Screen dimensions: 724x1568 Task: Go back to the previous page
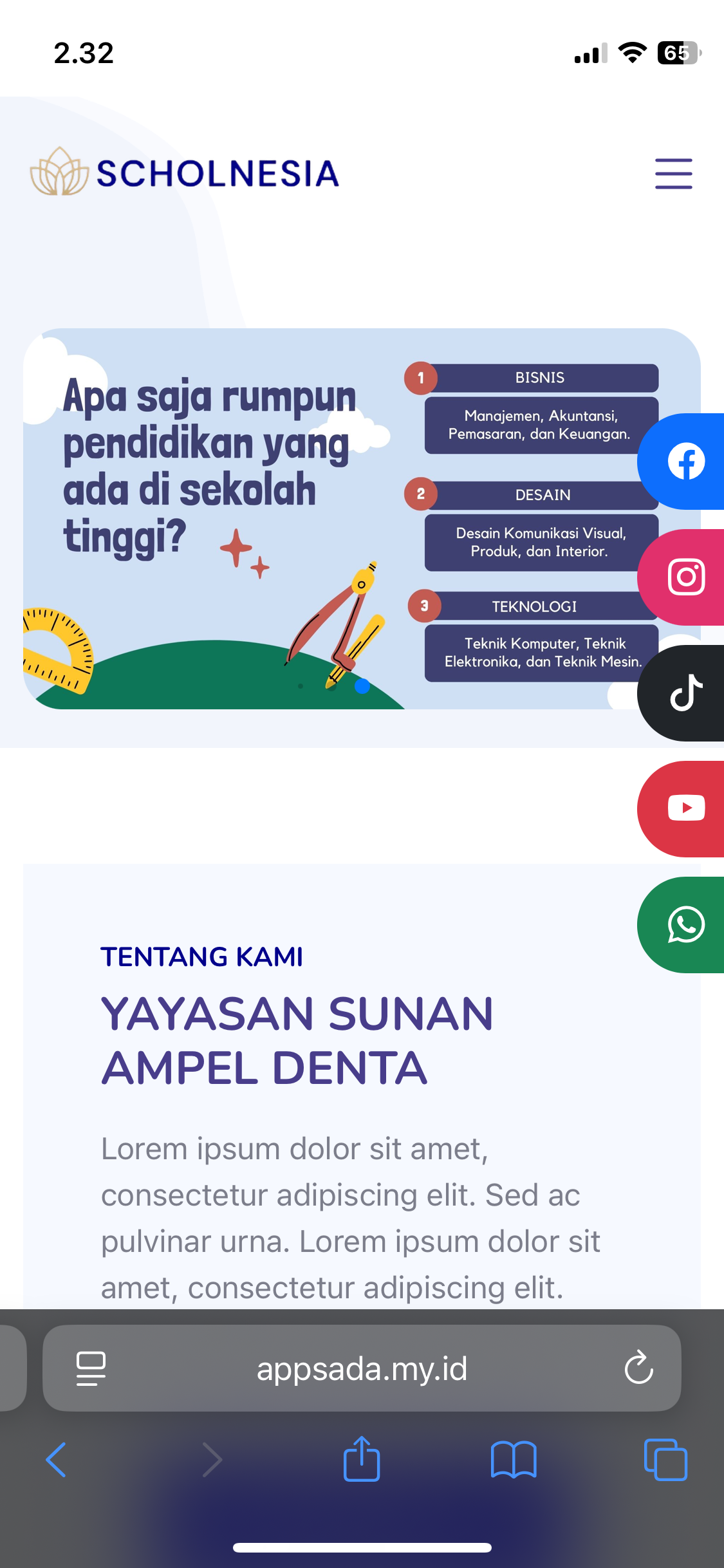[x=56, y=1459]
